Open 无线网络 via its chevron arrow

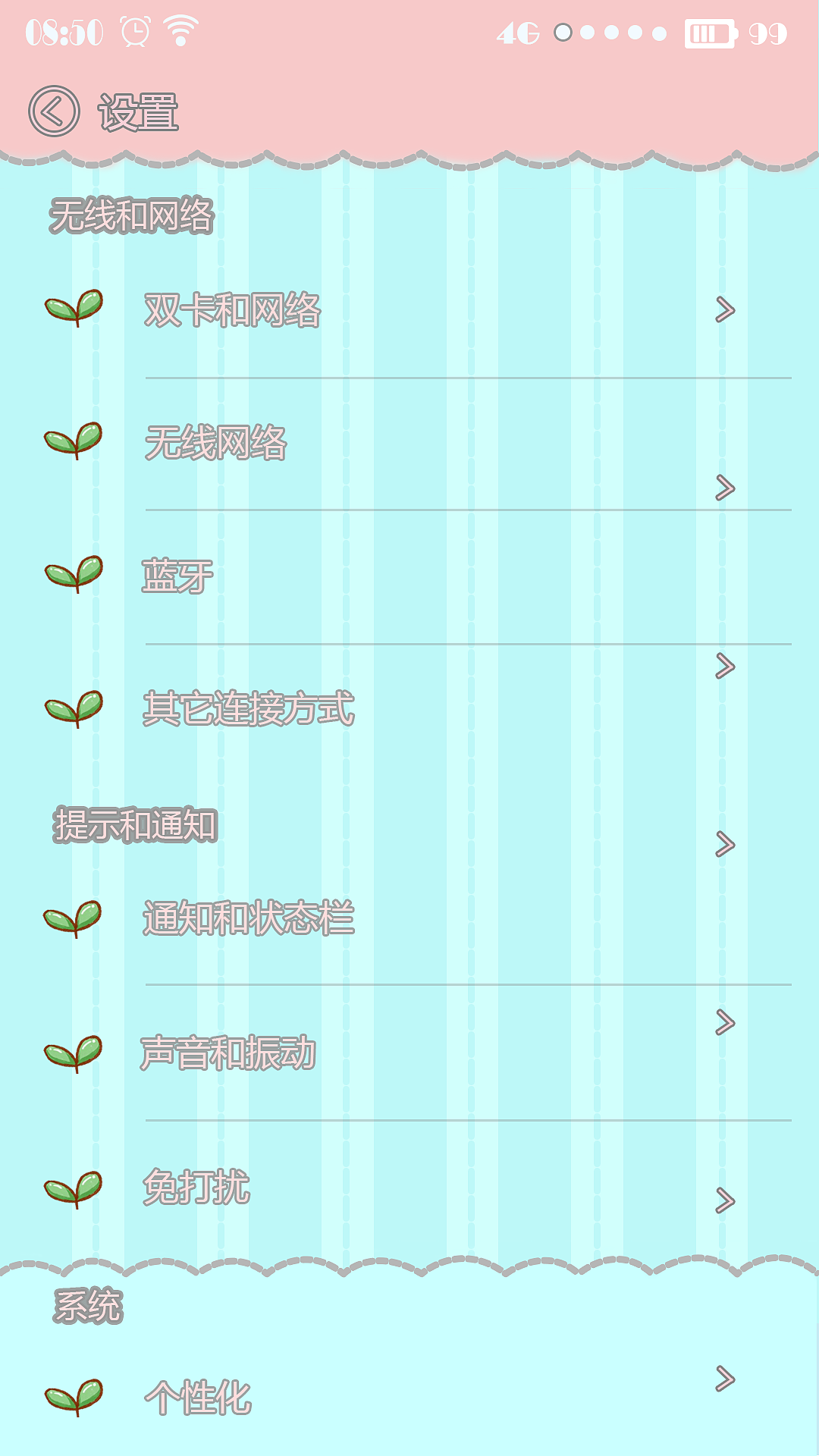pos(724,489)
